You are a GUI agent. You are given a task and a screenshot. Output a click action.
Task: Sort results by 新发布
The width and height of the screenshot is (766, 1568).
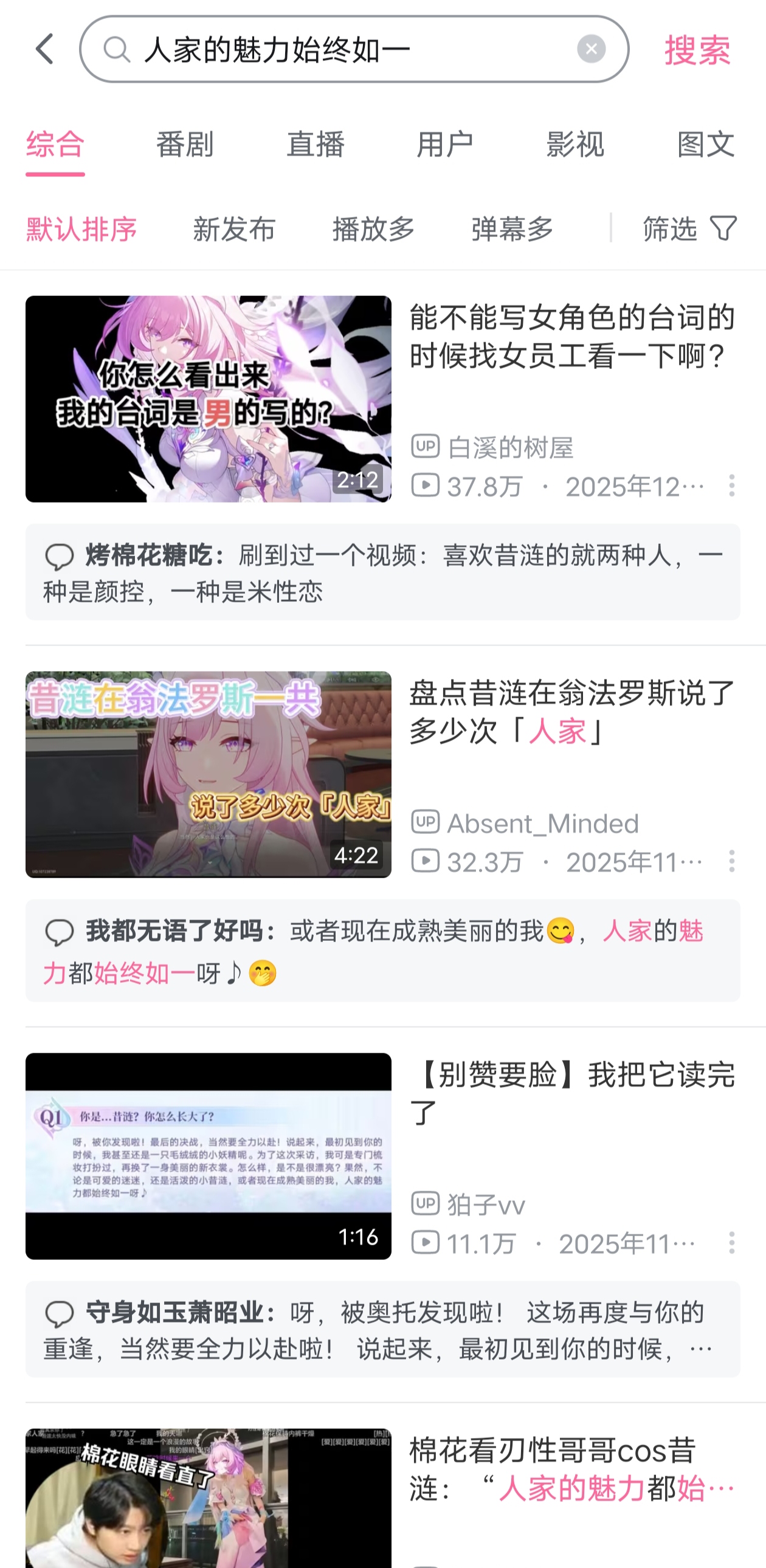pyautogui.click(x=235, y=229)
